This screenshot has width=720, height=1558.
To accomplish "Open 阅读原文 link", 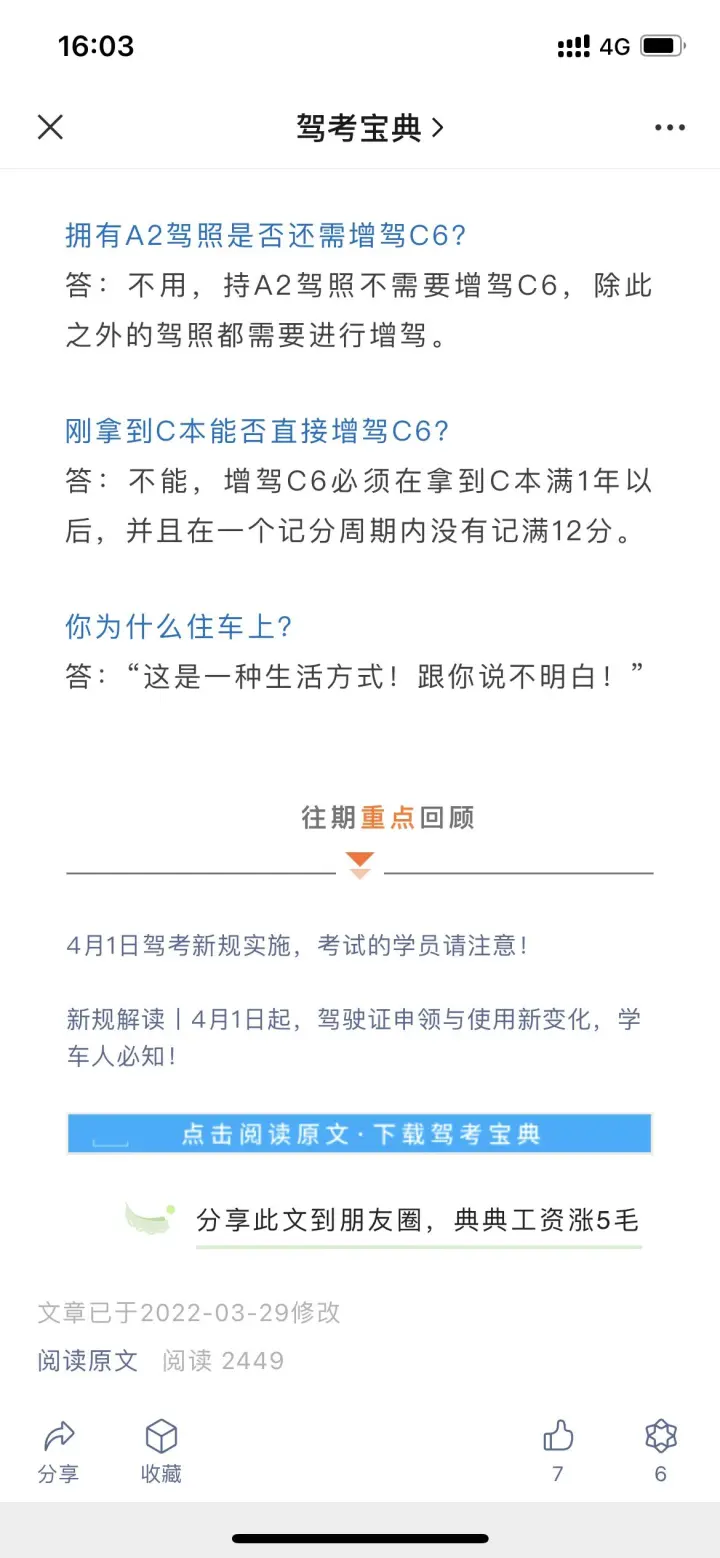I will click(x=88, y=1361).
